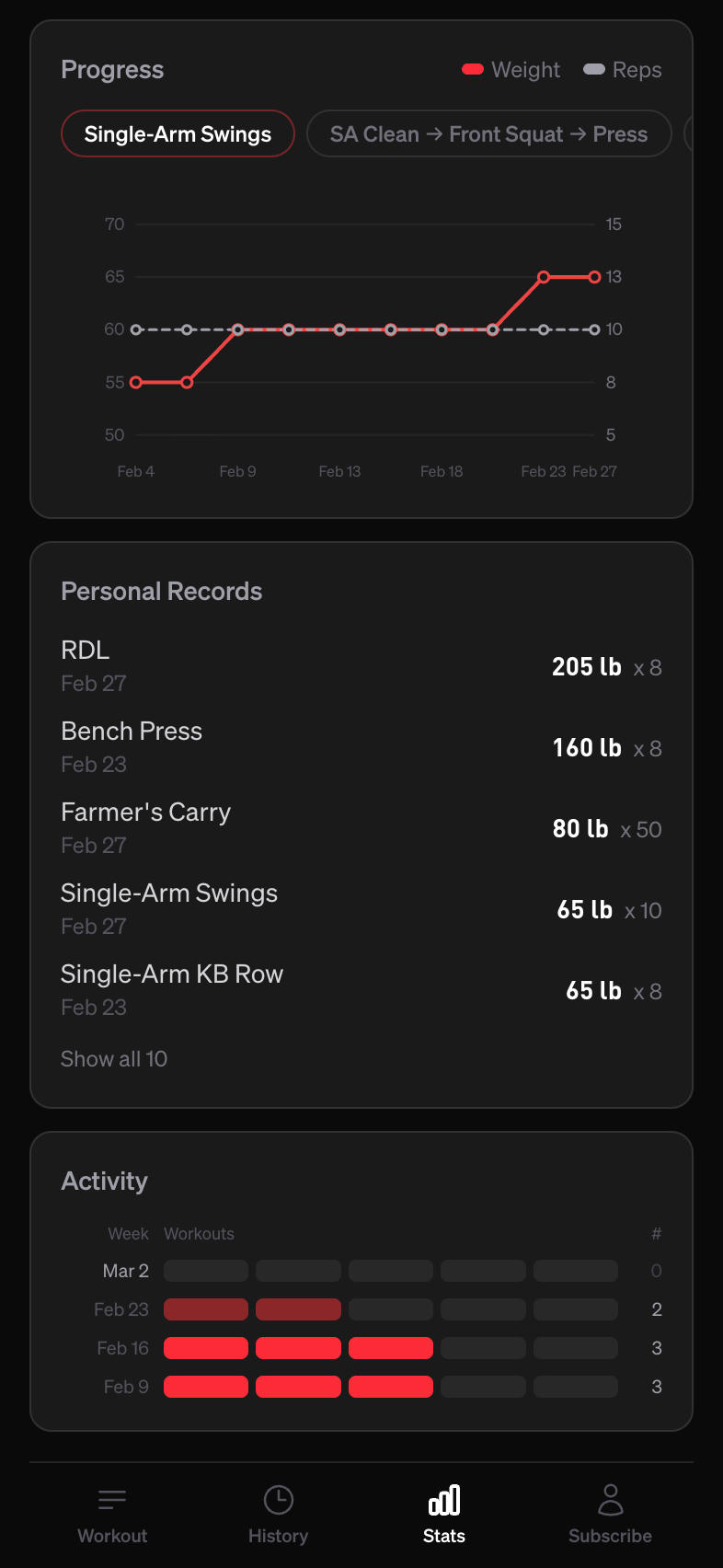The image size is (723, 1568).
Task: Tap the dark red cell in the Feb 23 row
Action: pyautogui.click(x=205, y=1309)
